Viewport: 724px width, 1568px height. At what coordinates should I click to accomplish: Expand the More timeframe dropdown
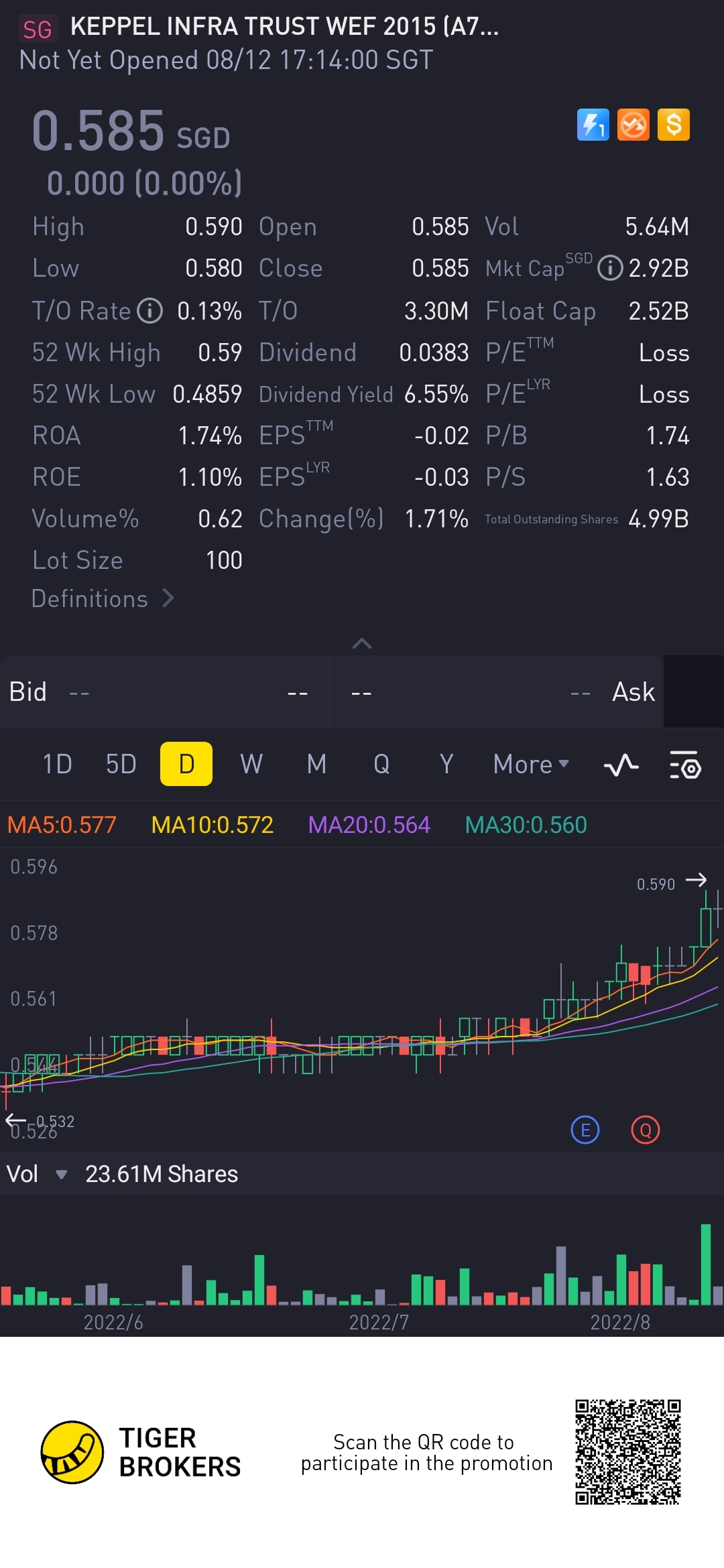tap(531, 764)
